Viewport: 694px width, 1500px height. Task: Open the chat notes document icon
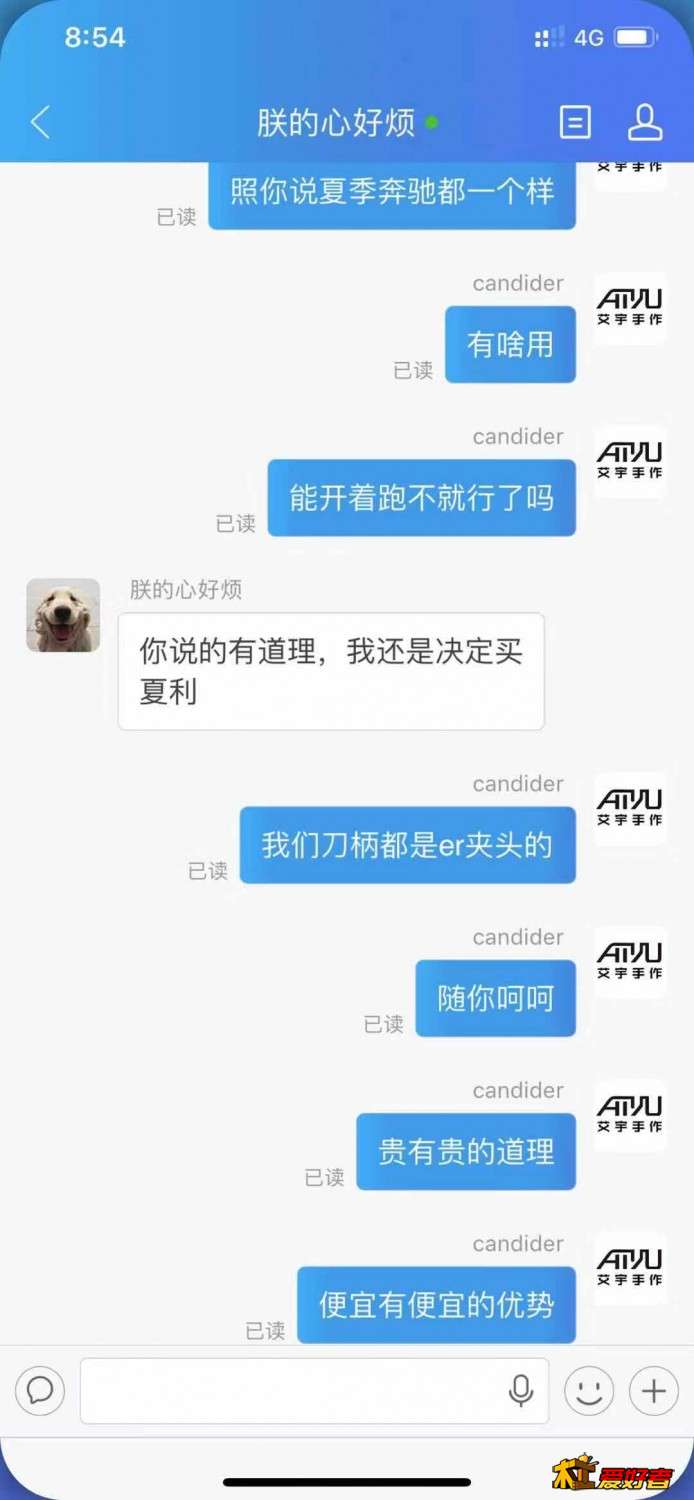coord(574,123)
